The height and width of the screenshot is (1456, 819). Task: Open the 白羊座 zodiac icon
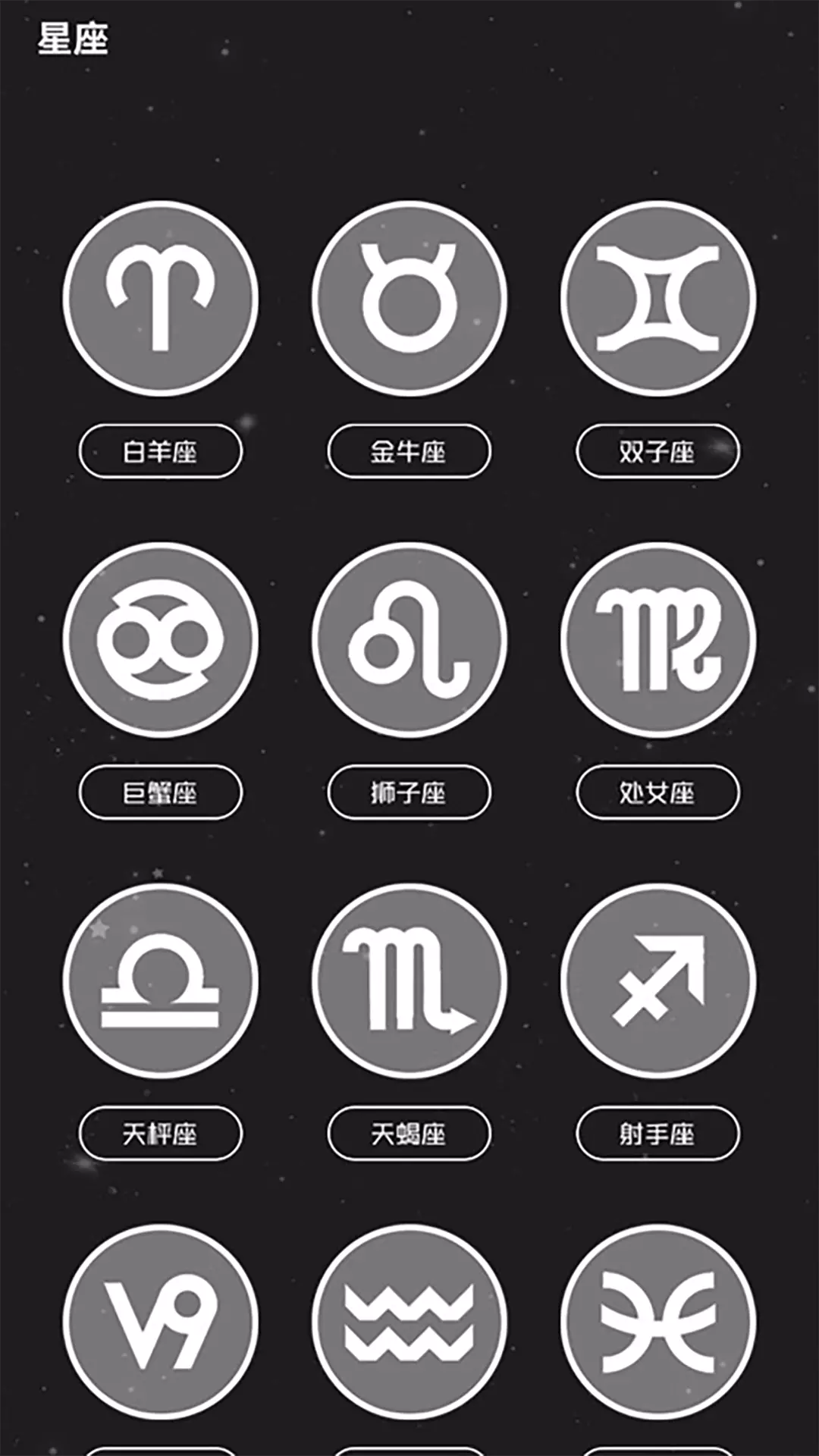[x=160, y=299]
